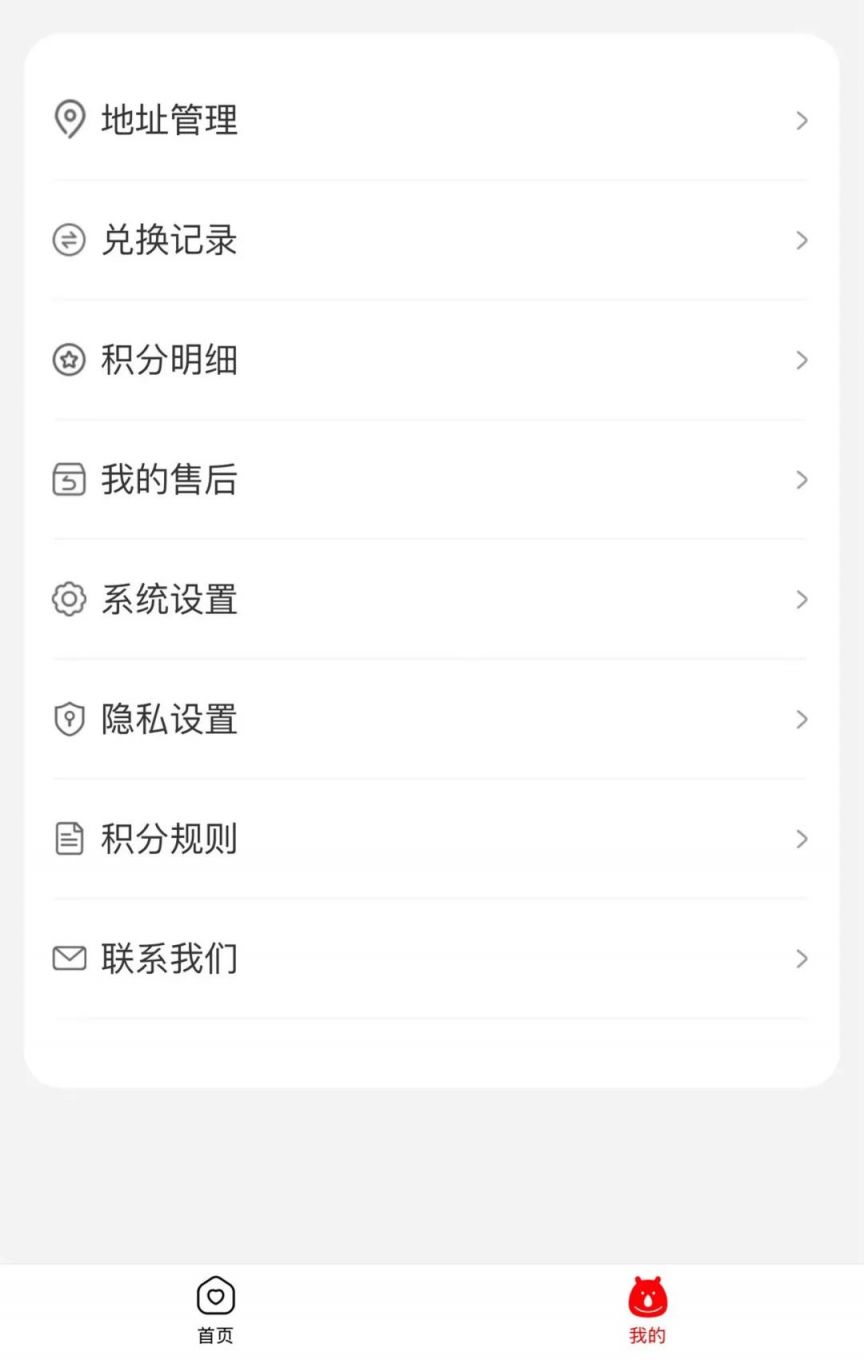Screen dimensions: 864x1360
Task: Expand the 地址管理 row via its chevron
Action: (x=802, y=120)
